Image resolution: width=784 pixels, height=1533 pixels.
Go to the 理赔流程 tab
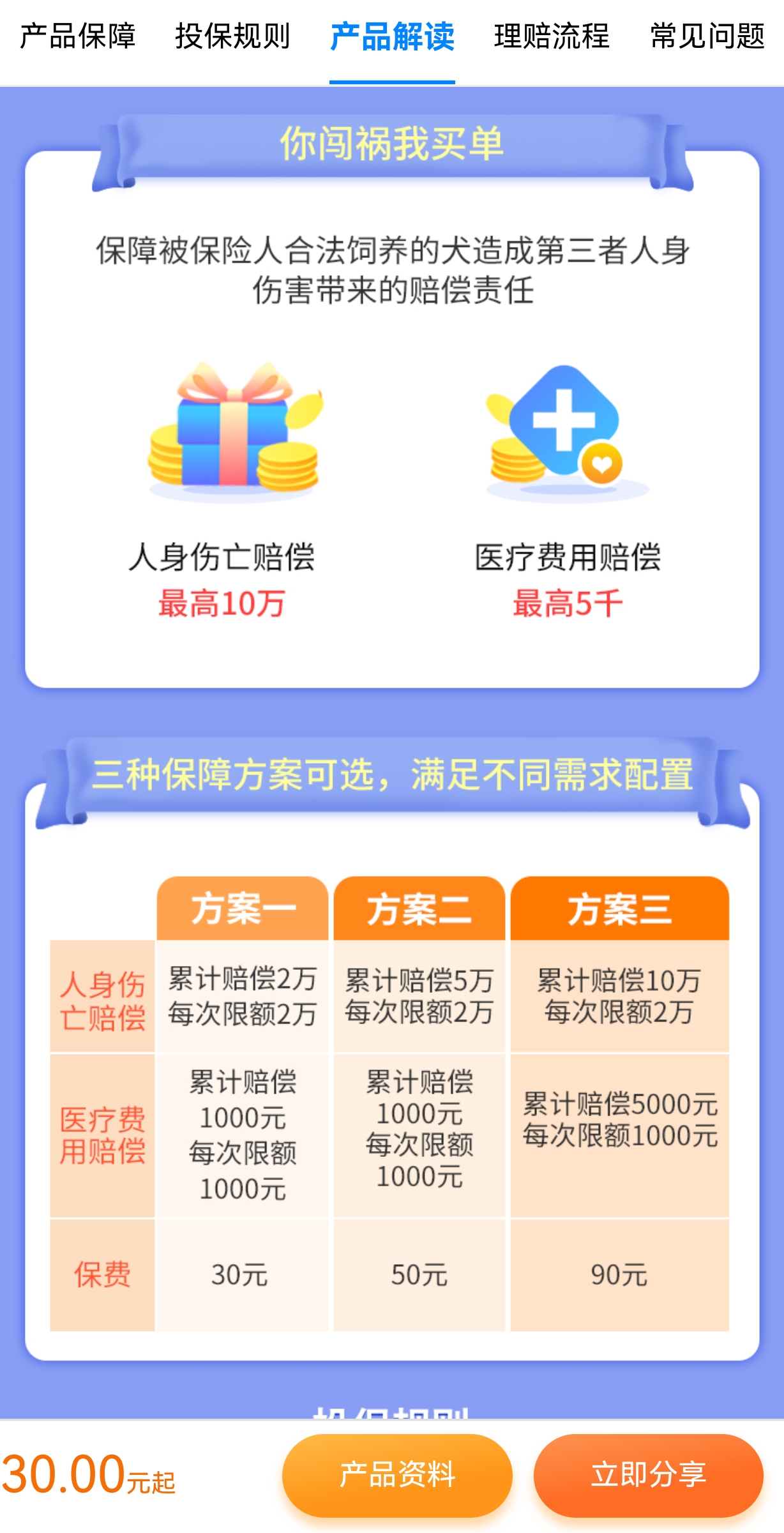coord(552,37)
